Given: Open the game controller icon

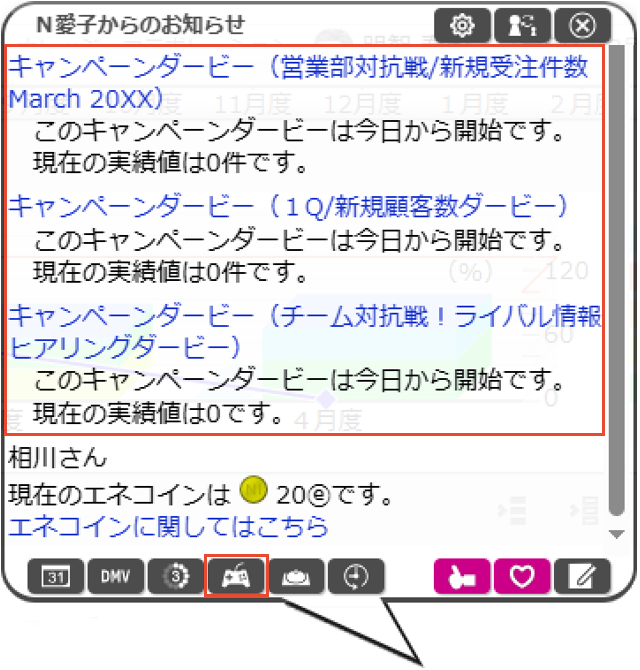Looking at the screenshot, I should 236,576.
